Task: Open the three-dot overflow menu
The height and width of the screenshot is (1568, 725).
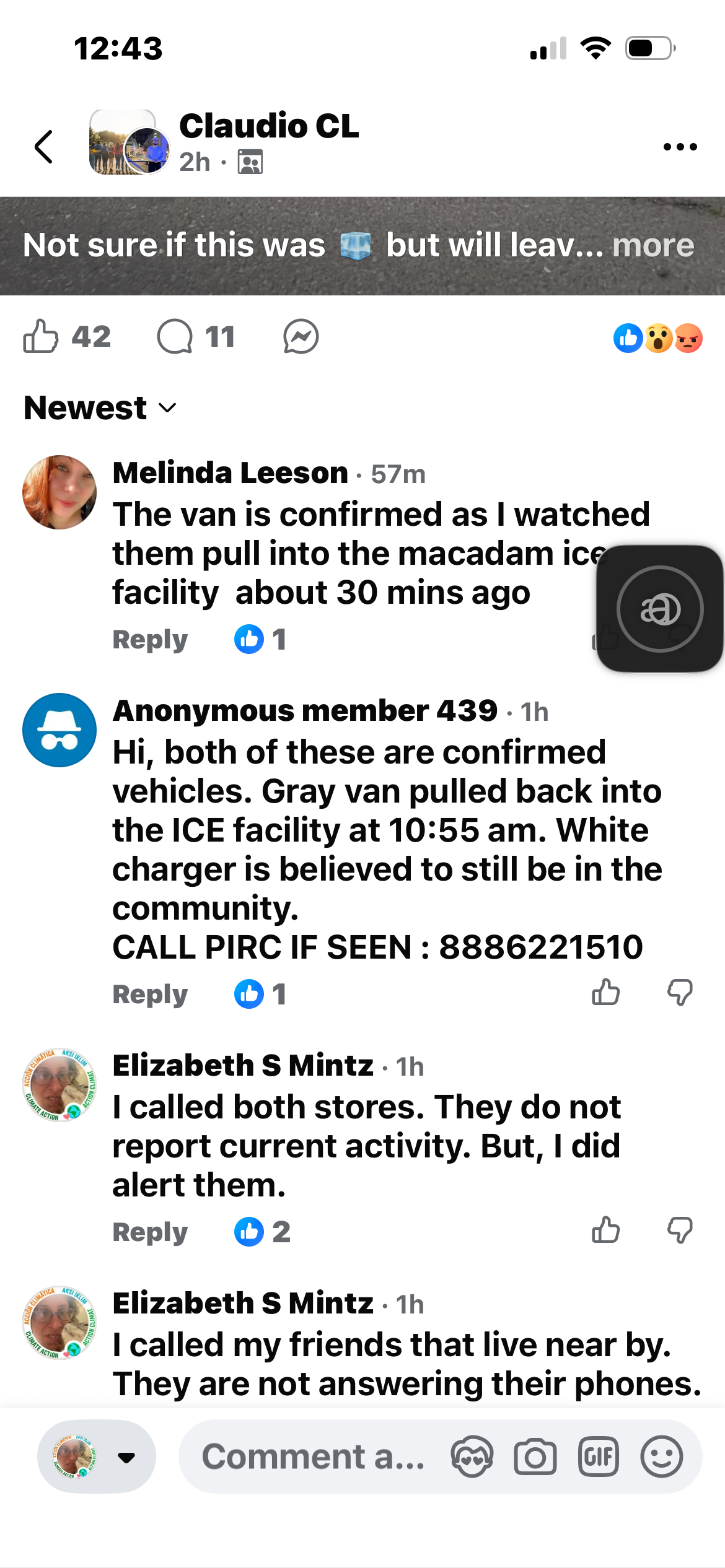Action: [x=680, y=147]
